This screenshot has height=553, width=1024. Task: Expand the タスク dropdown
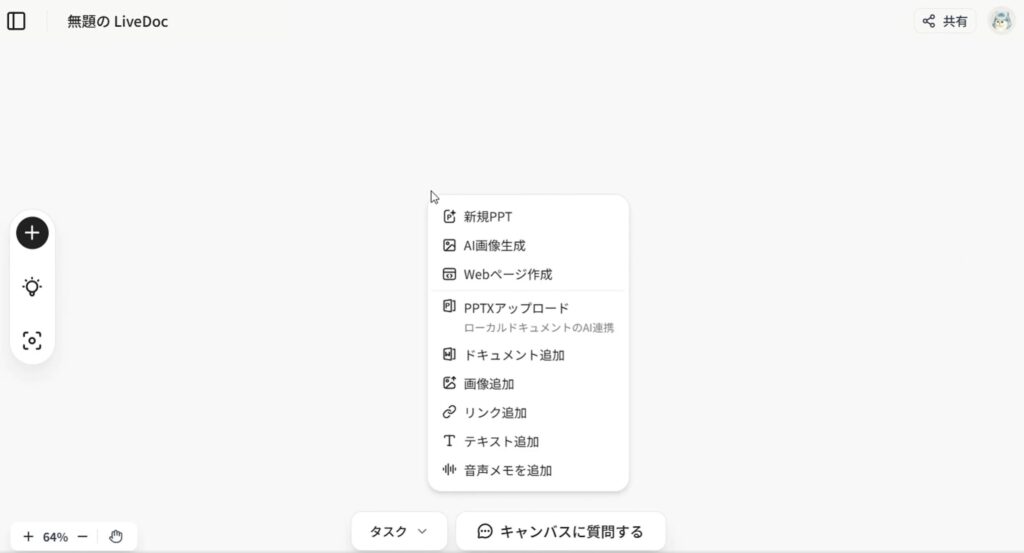(398, 531)
